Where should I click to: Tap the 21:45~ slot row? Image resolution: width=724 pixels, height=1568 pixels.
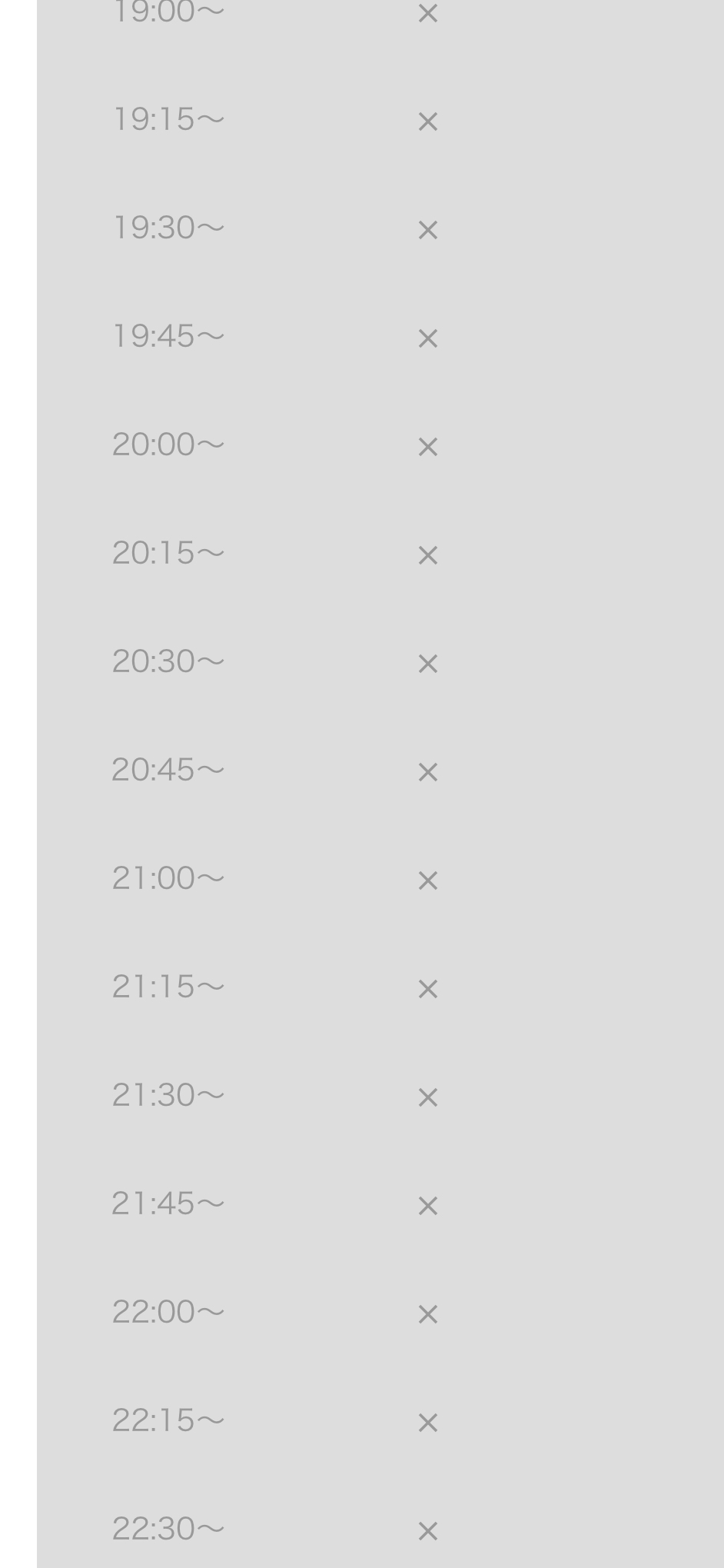click(x=380, y=1204)
